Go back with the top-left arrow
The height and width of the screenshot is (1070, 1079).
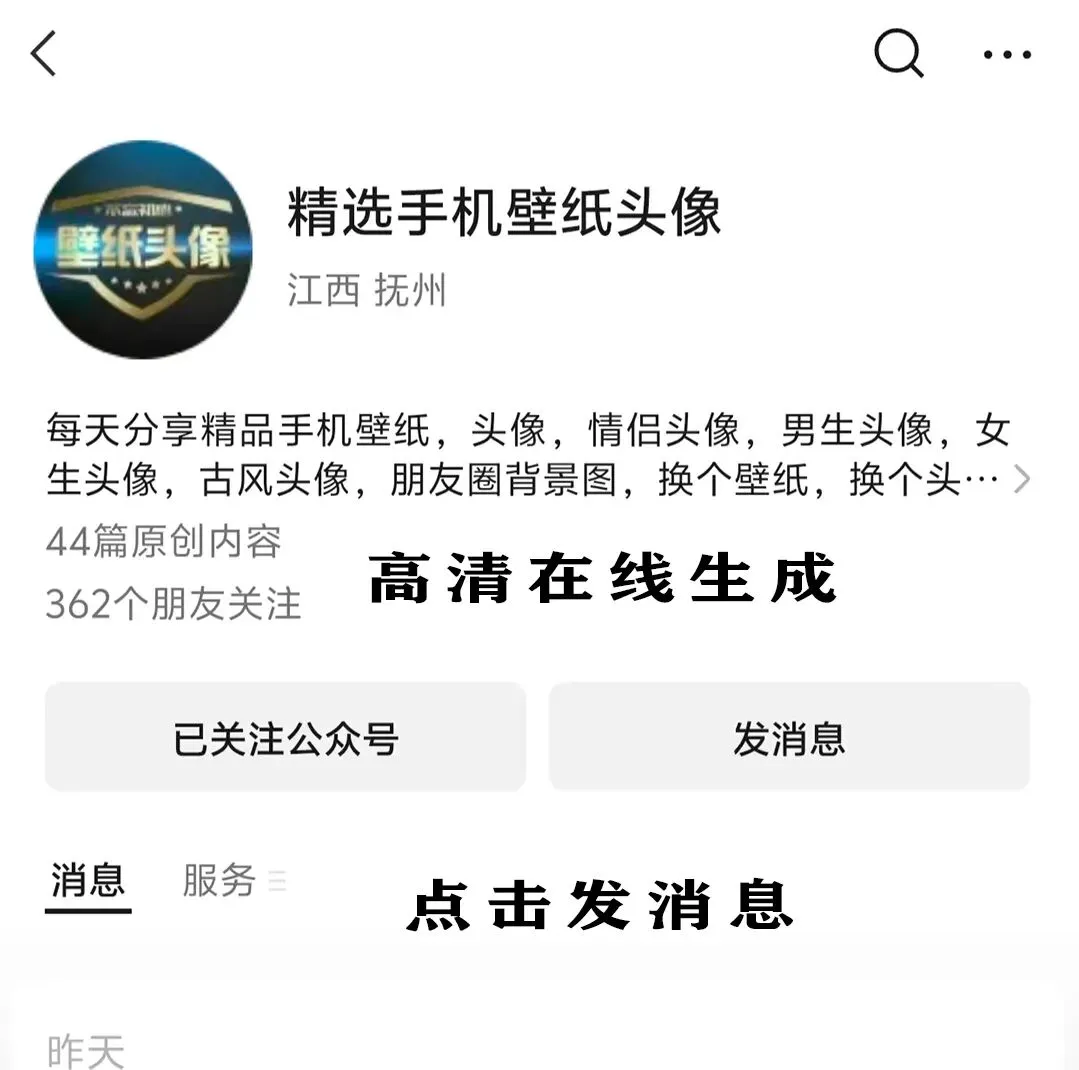pos(43,53)
